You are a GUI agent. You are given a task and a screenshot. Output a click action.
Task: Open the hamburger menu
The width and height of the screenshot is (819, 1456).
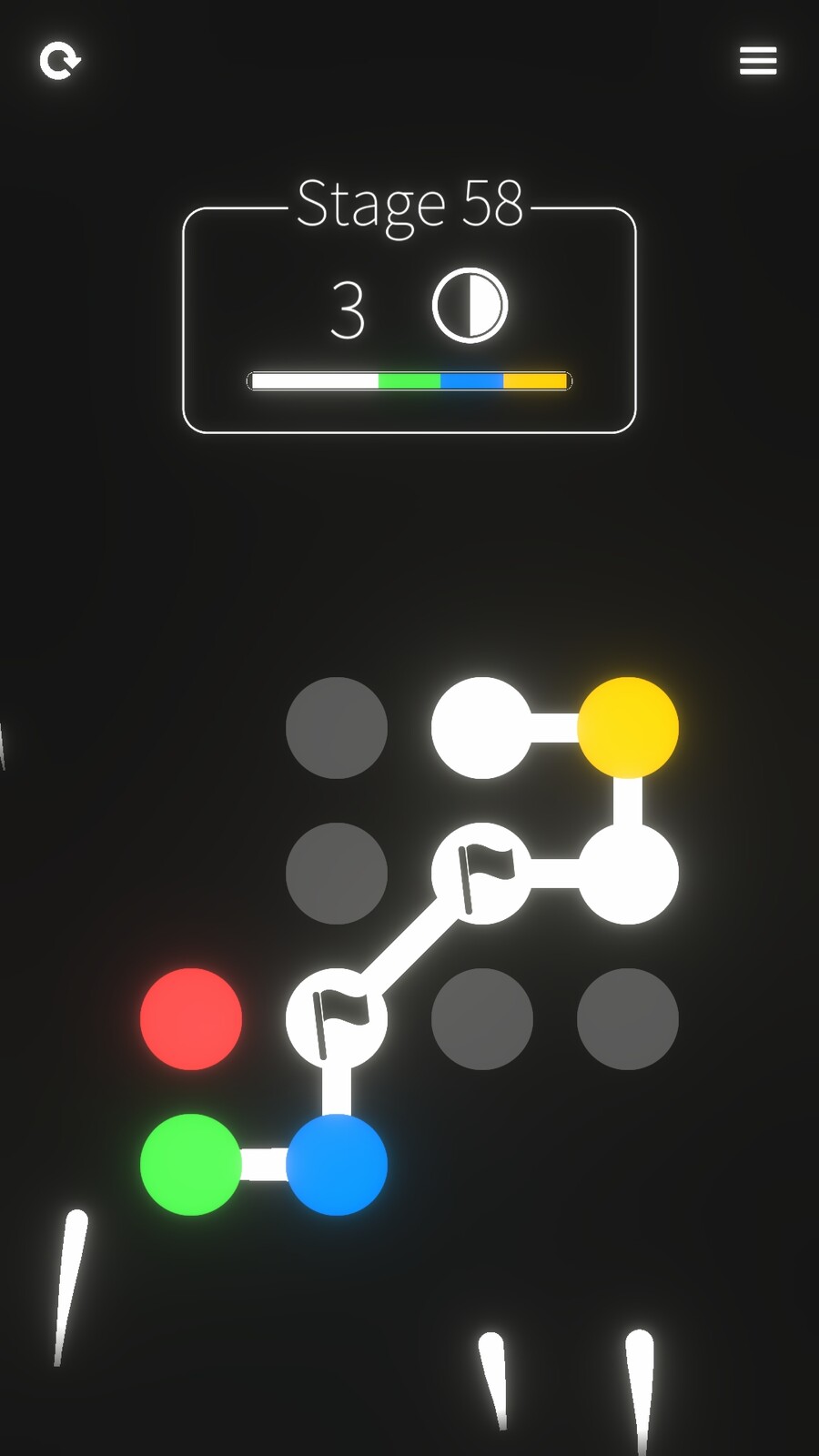757,61
